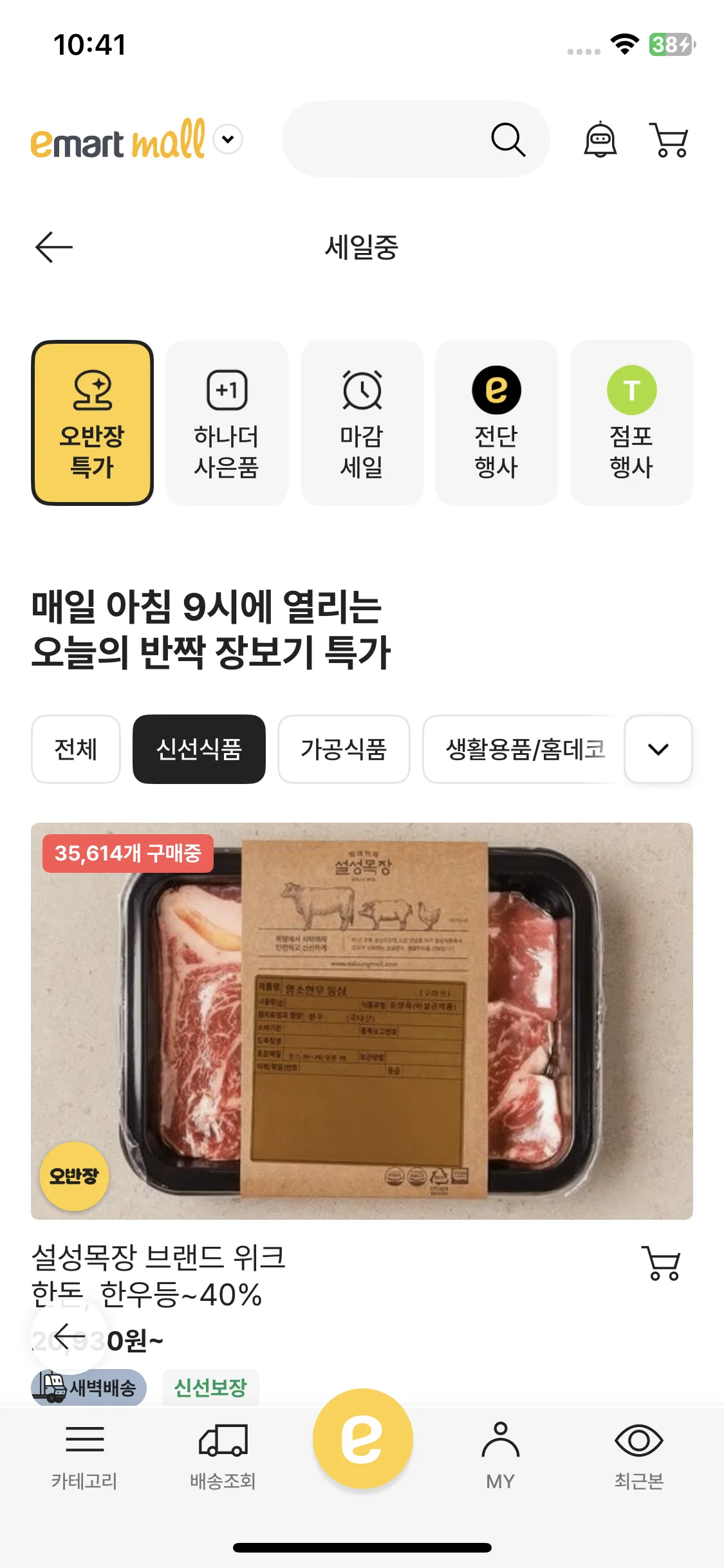Expand the emart mall store dropdown
The image size is (724, 1568).
(x=228, y=139)
